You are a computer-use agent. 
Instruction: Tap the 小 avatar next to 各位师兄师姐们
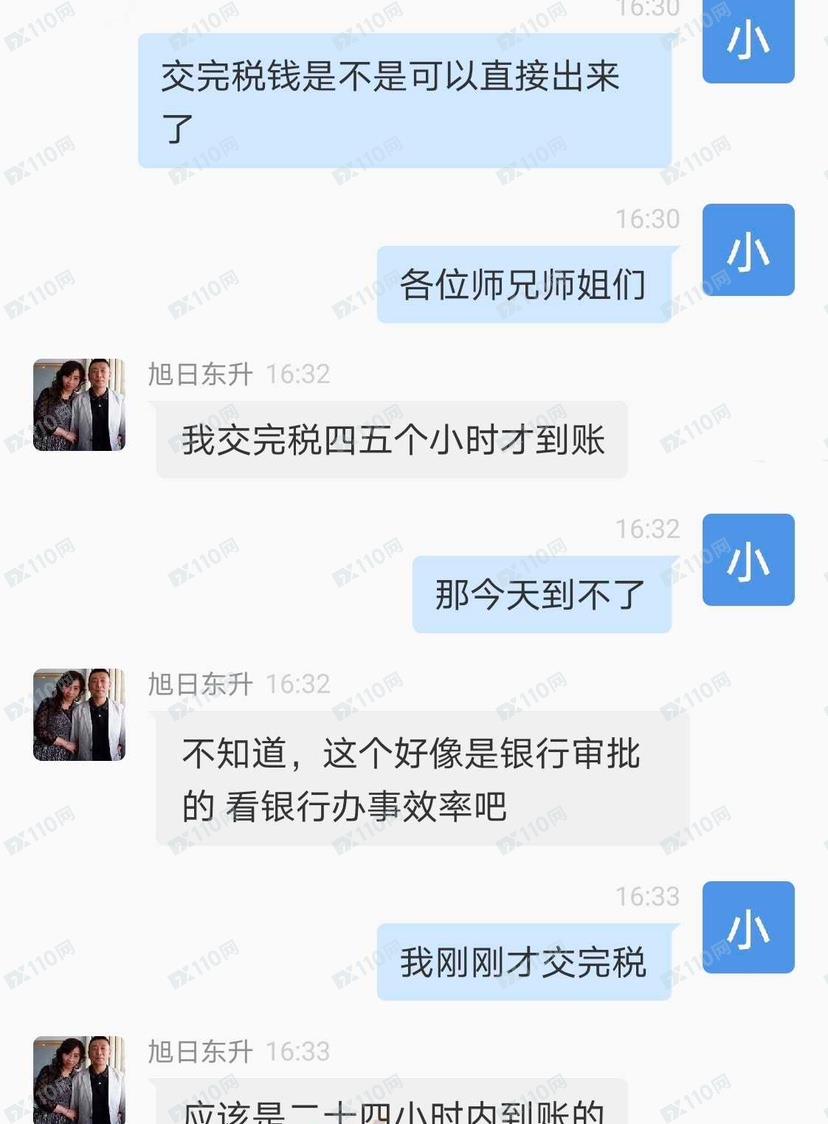[x=748, y=250]
